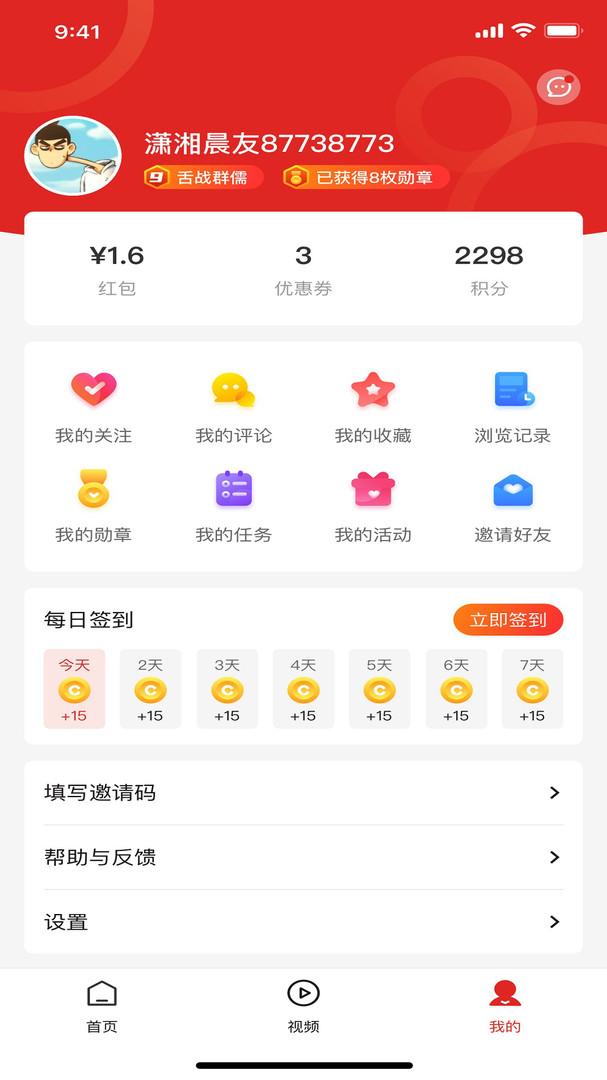Open 我的收藏 favorites
The height and width of the screenshot is (1080, 607).
[373, 406]
